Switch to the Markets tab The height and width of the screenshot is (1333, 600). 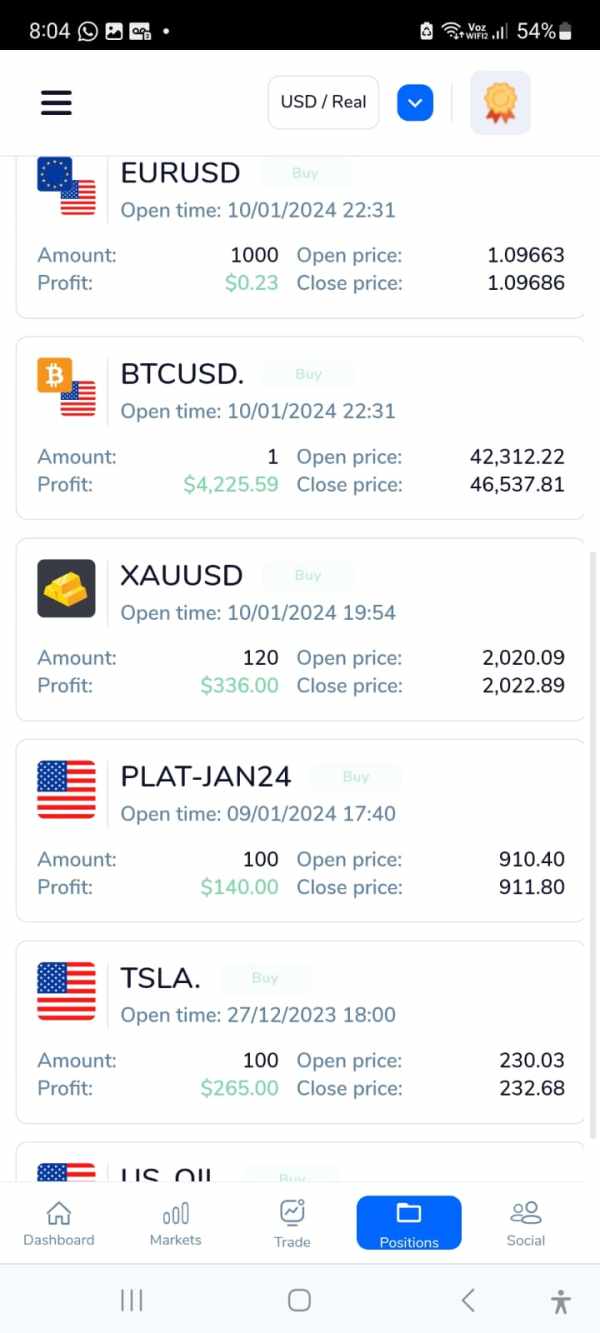(175, 1224)
